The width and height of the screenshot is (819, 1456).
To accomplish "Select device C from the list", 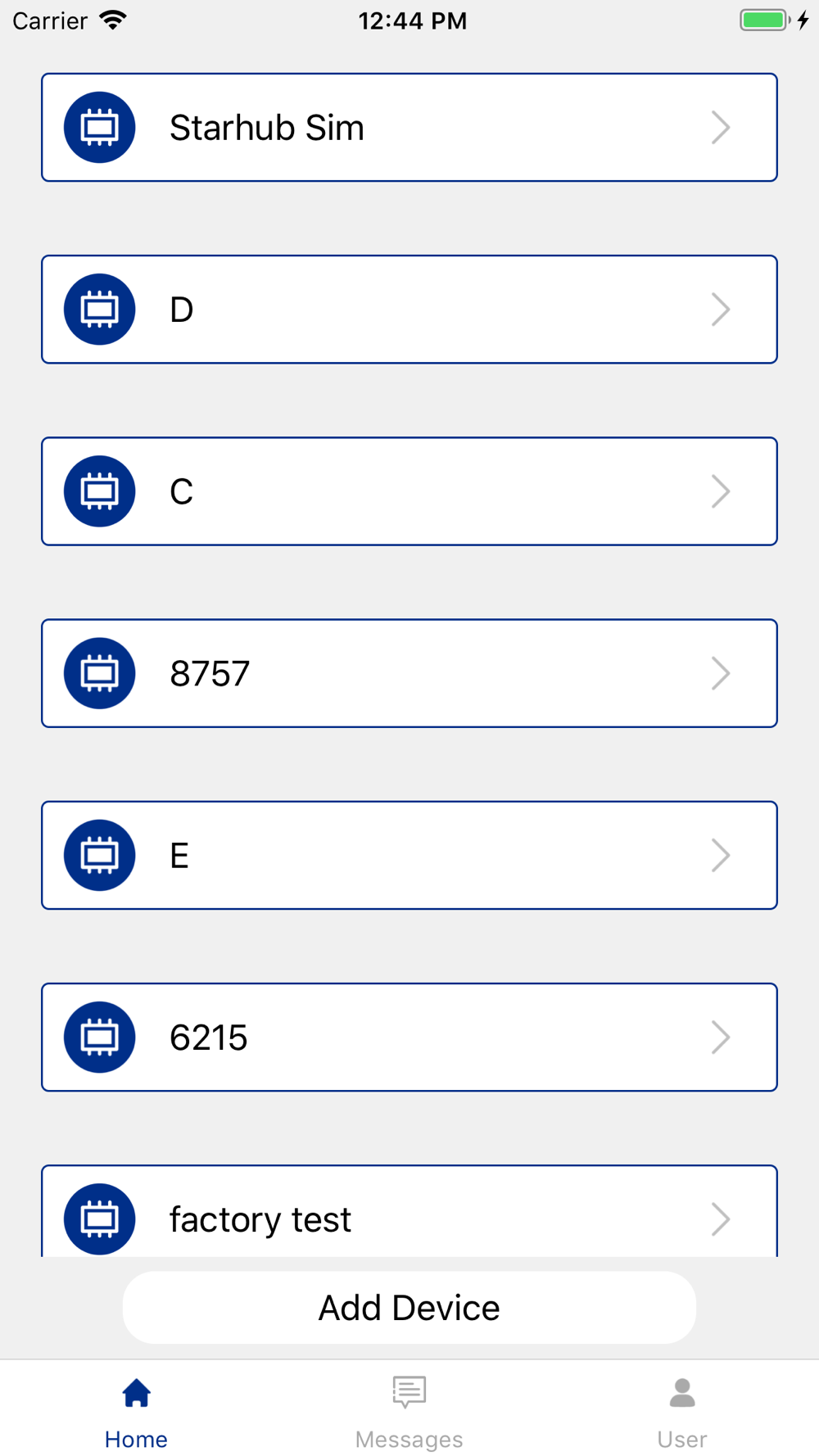I will point(409,491).
